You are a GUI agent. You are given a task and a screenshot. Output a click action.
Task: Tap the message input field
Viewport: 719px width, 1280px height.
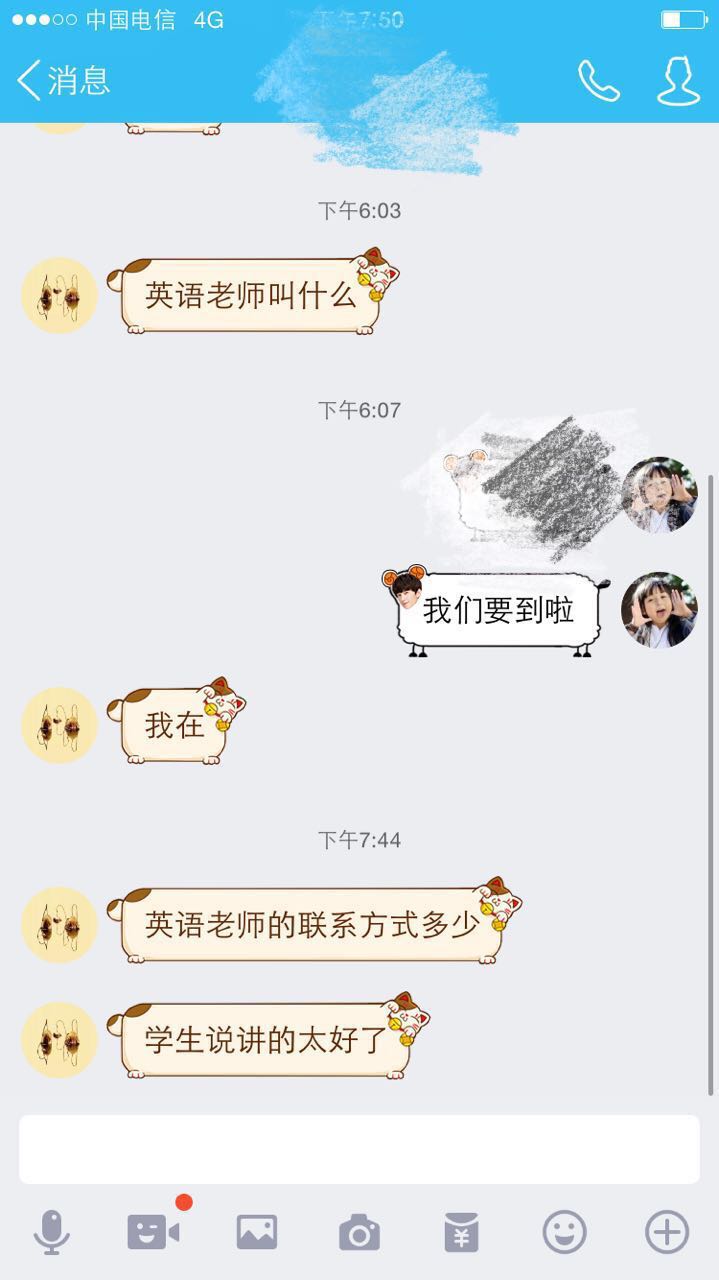[359, 1149]
